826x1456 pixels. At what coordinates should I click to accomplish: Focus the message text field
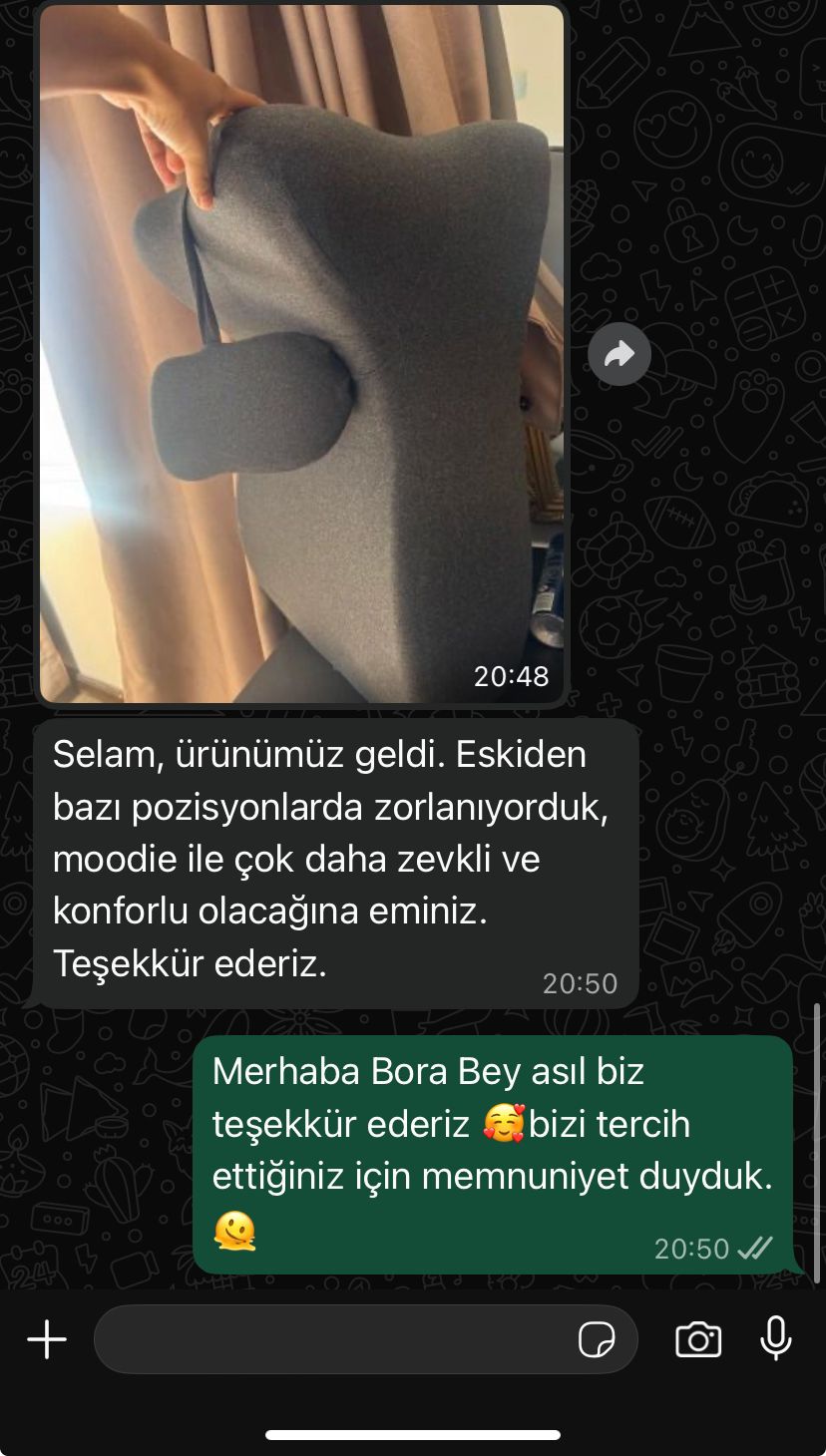(329, 1339)
